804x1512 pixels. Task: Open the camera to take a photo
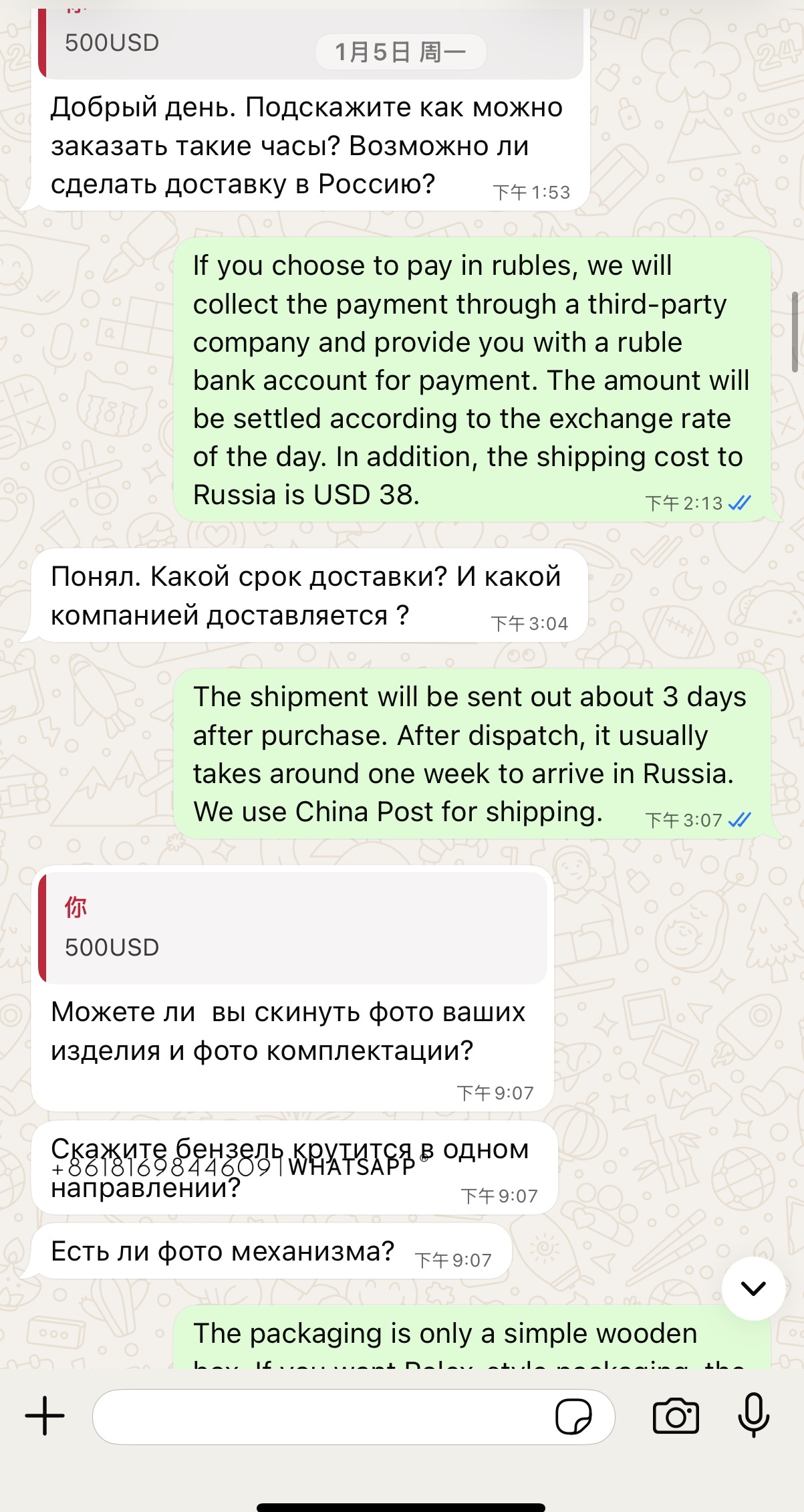pos(676,1416)
